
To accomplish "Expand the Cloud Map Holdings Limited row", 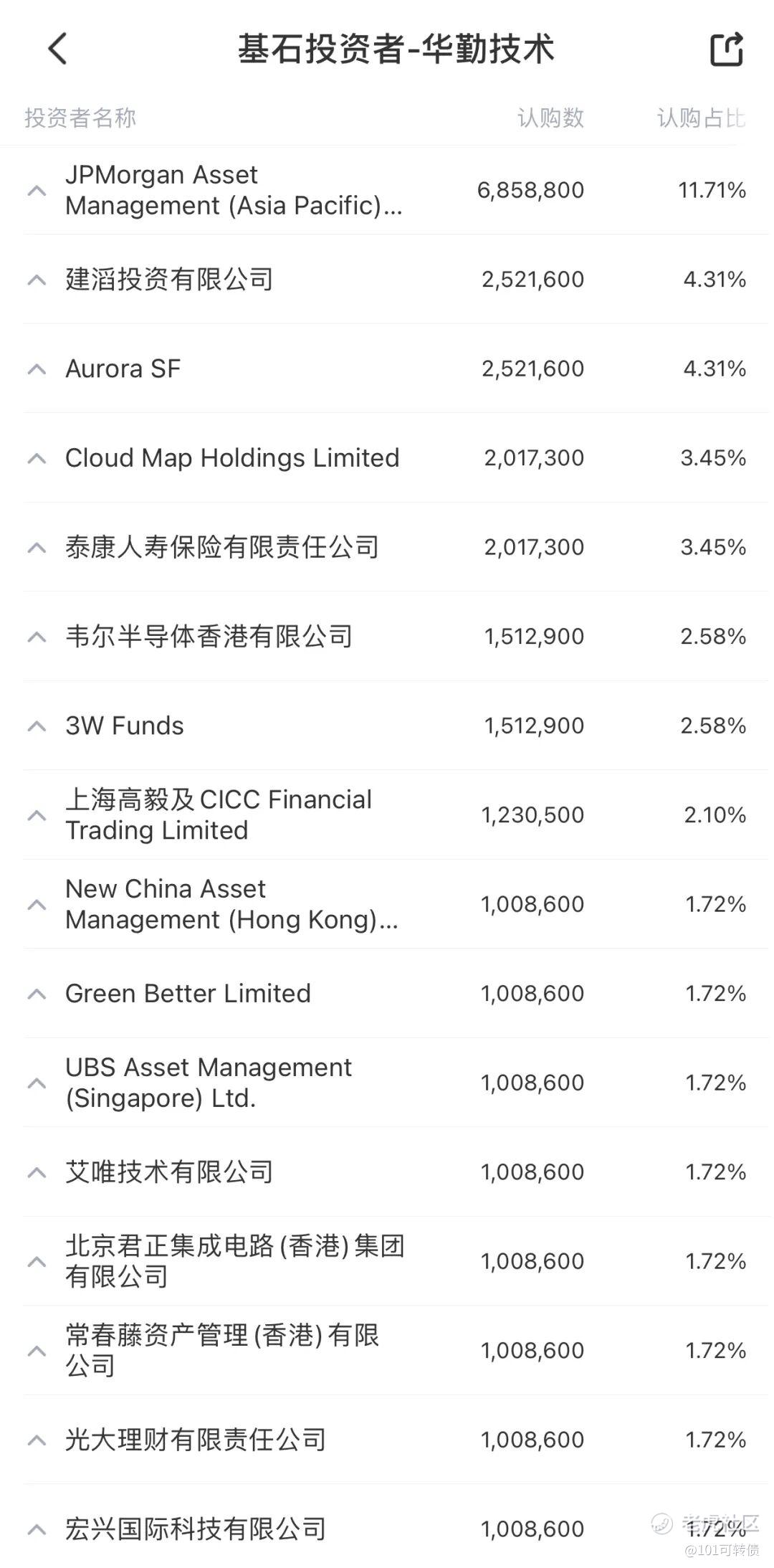I will point(37,458).
